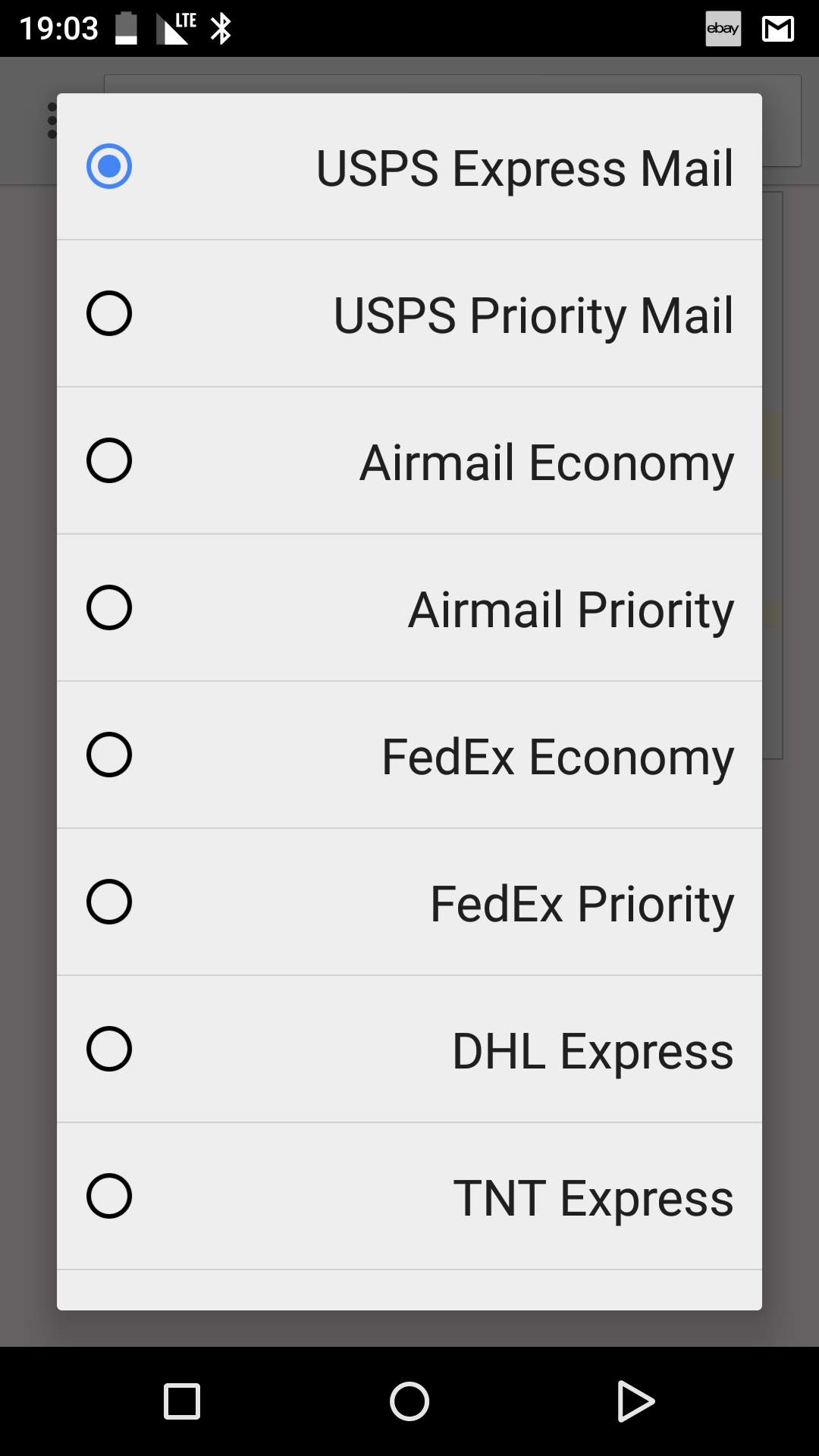Select FedEx Priority option
Viewport: 819px width, 1456px height.
click(x=409, y=902)
